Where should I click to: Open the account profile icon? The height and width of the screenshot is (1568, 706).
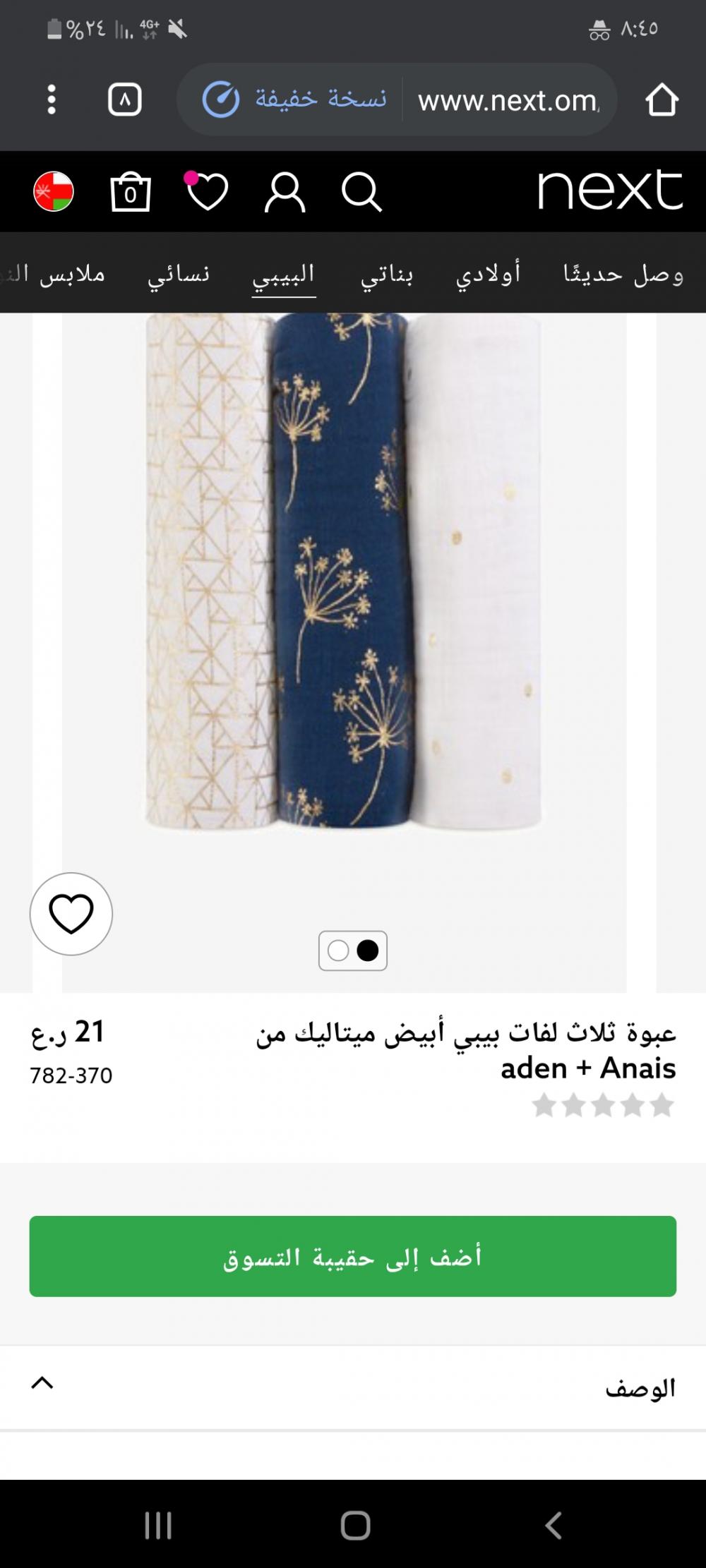(285, 192)
